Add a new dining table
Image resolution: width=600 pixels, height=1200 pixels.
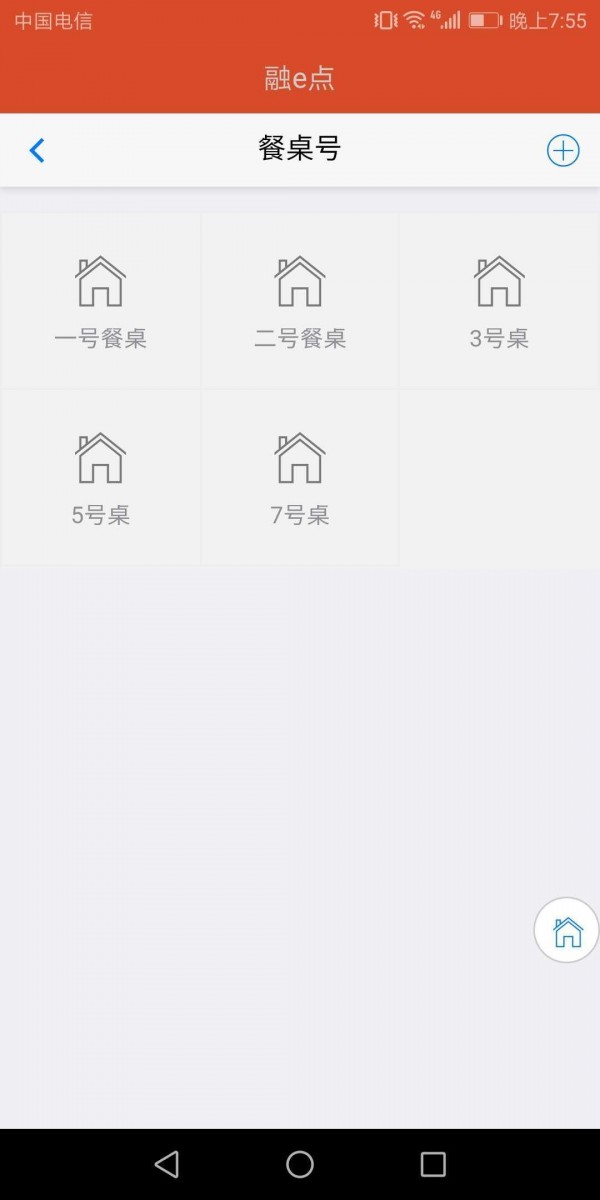click(x=563, y=150)
